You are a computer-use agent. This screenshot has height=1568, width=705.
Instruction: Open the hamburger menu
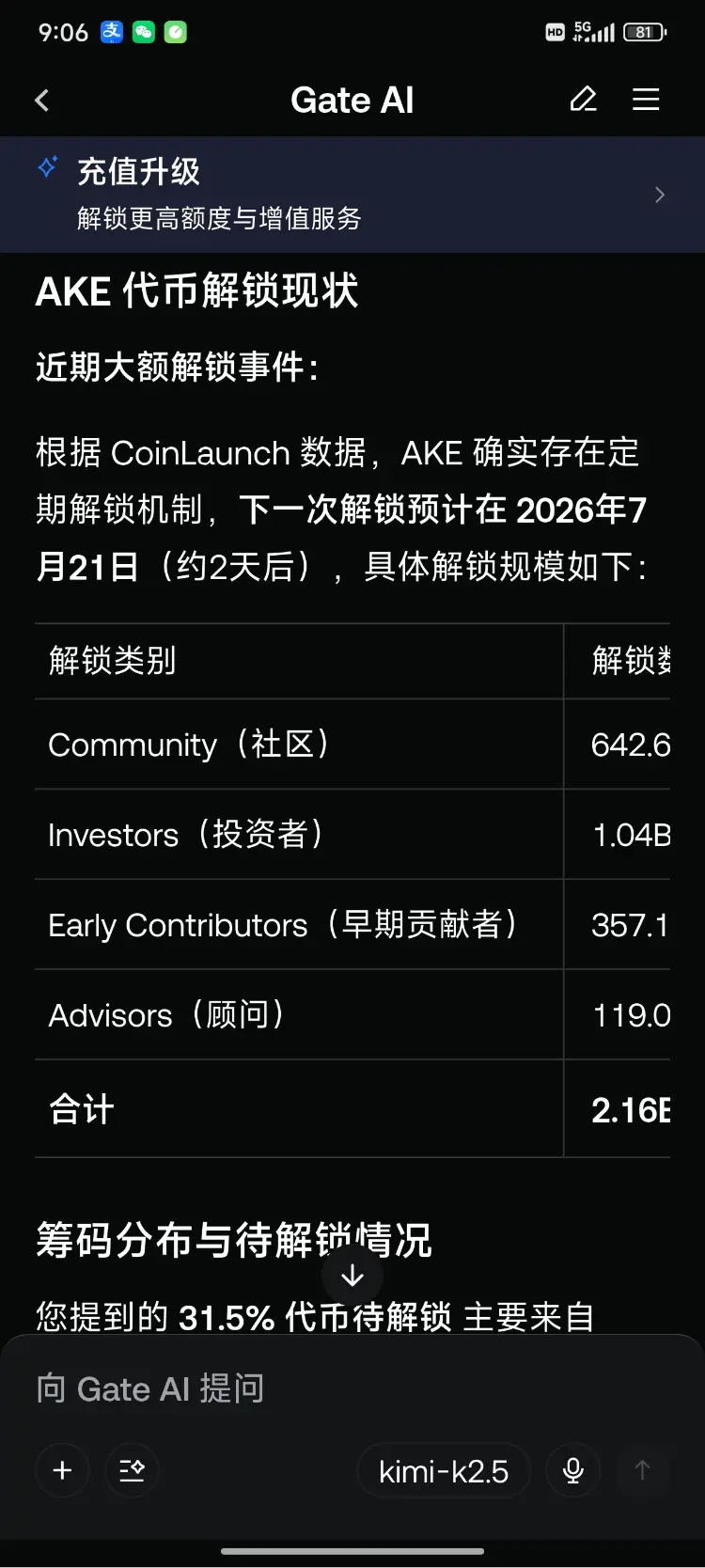coord(646,100)
